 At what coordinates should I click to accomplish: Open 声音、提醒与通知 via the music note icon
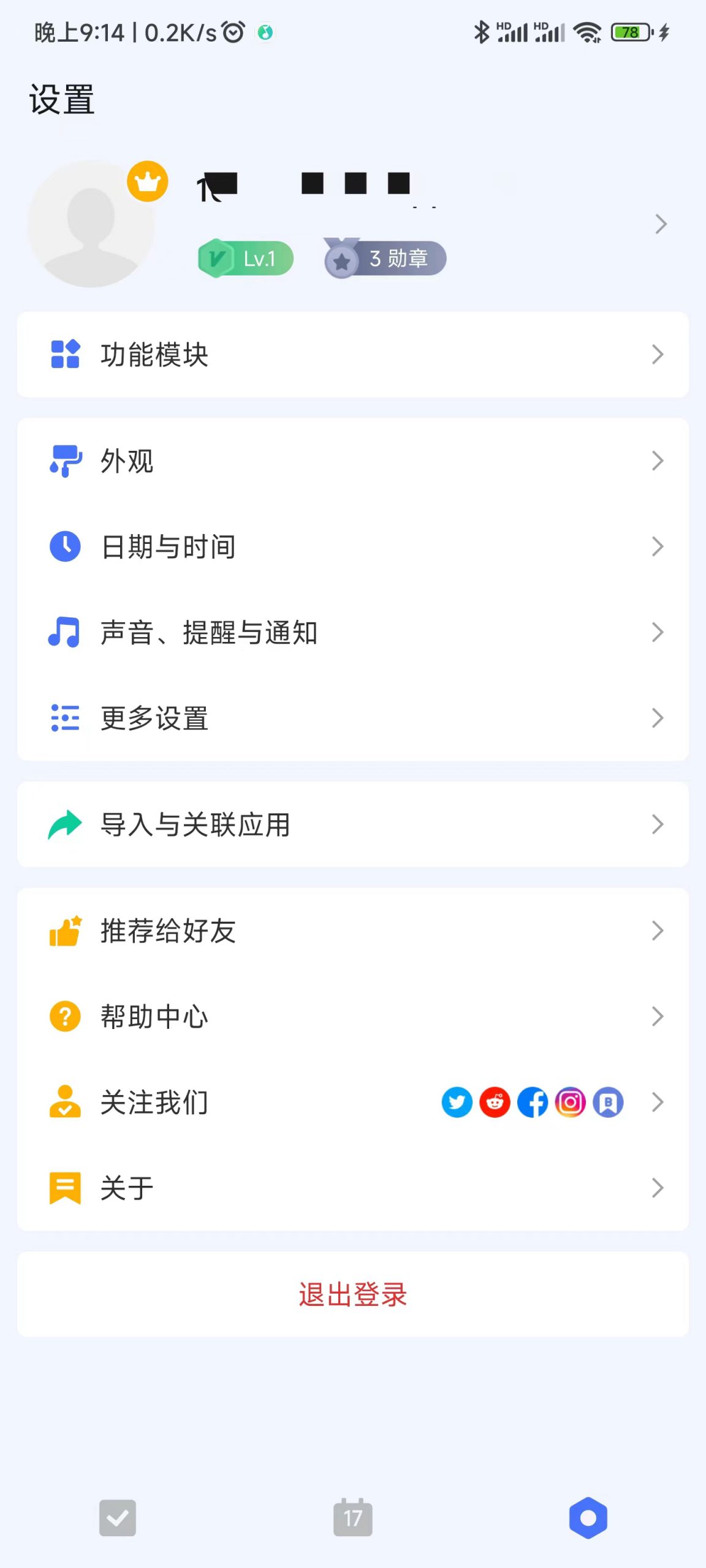coord(64,633)
